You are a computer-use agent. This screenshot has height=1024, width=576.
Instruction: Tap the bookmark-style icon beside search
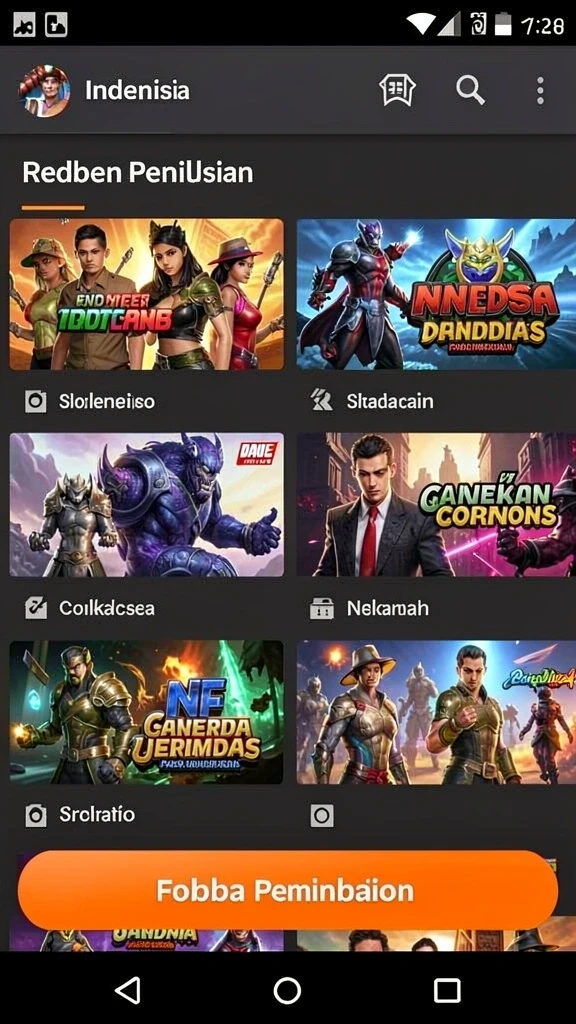[398, 89]
